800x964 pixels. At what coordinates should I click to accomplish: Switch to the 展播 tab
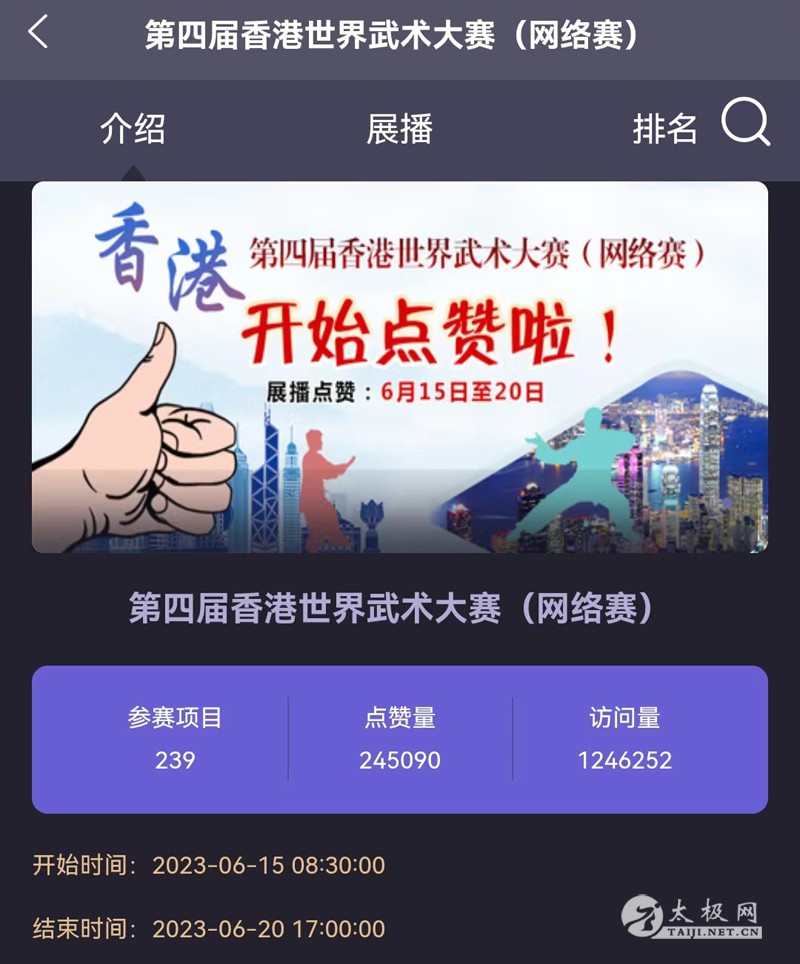(x=399, y=129)
